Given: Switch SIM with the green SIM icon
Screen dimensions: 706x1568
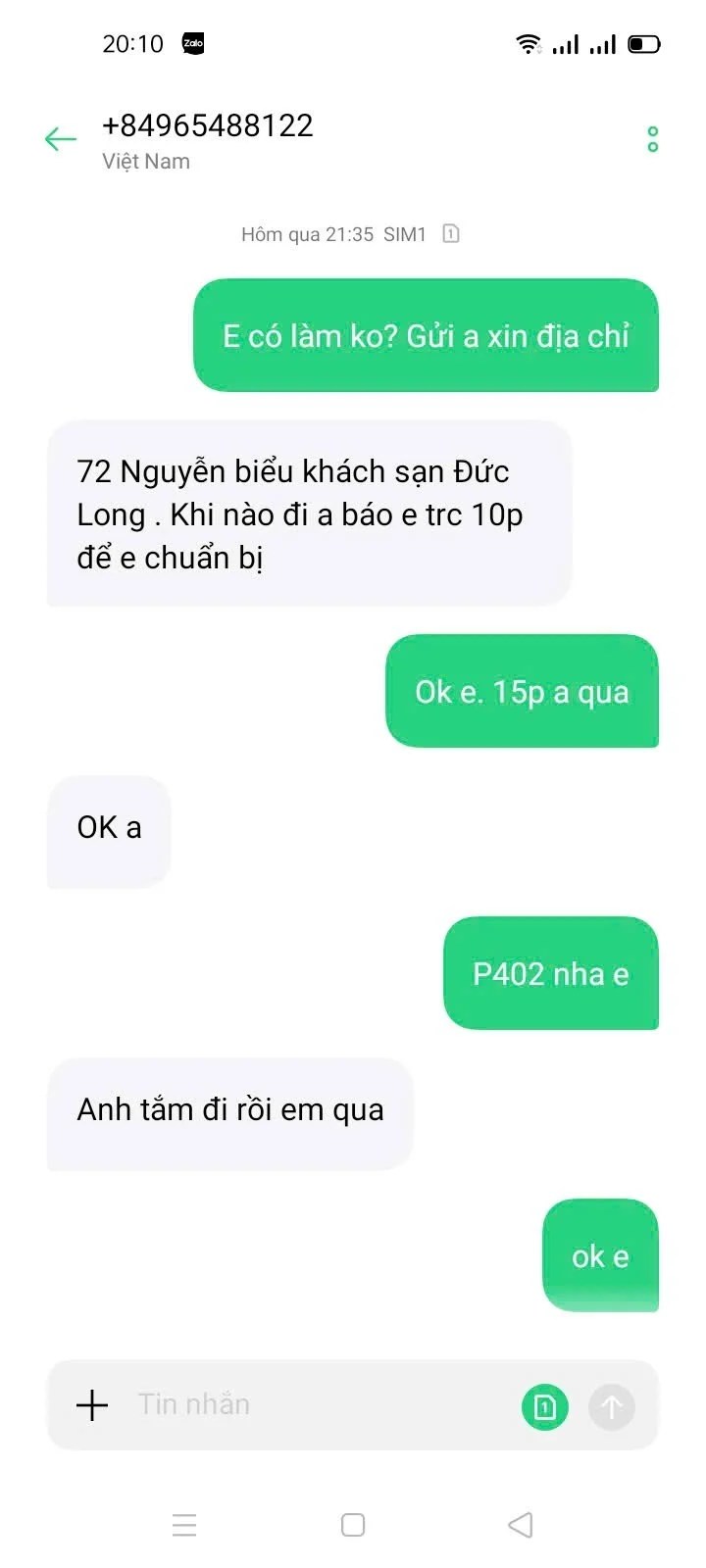Looking at the screenshot, I should pos(544,1407).
